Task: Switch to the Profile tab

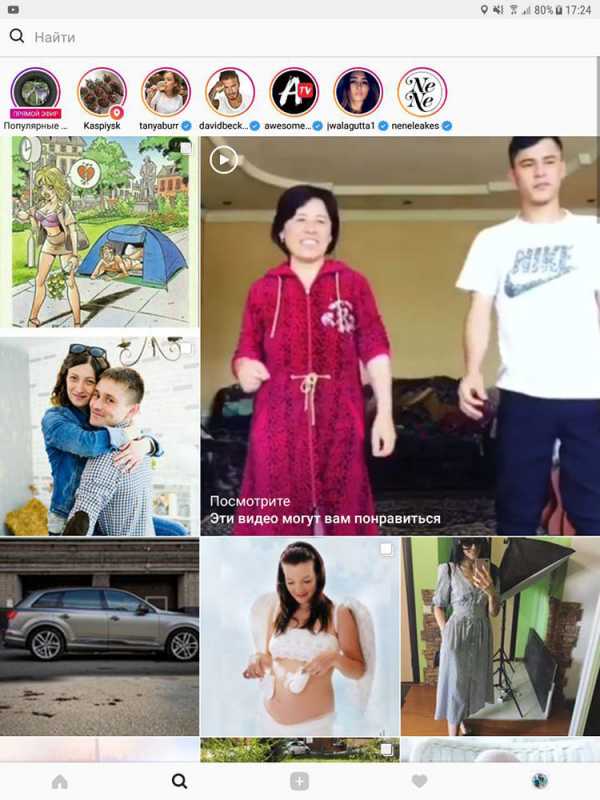Action: click(540, 781)
